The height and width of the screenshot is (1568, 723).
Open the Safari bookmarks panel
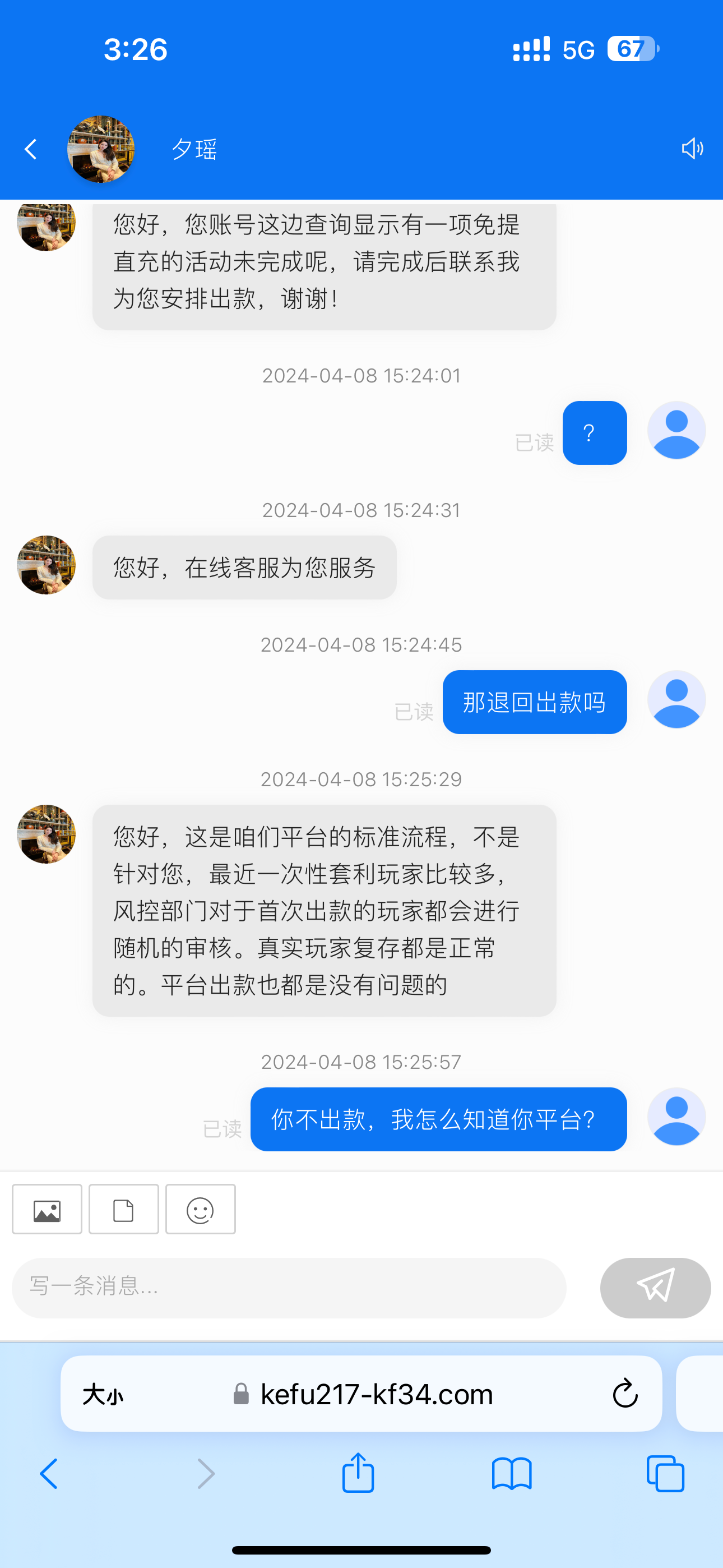(x=512, y=1474)
